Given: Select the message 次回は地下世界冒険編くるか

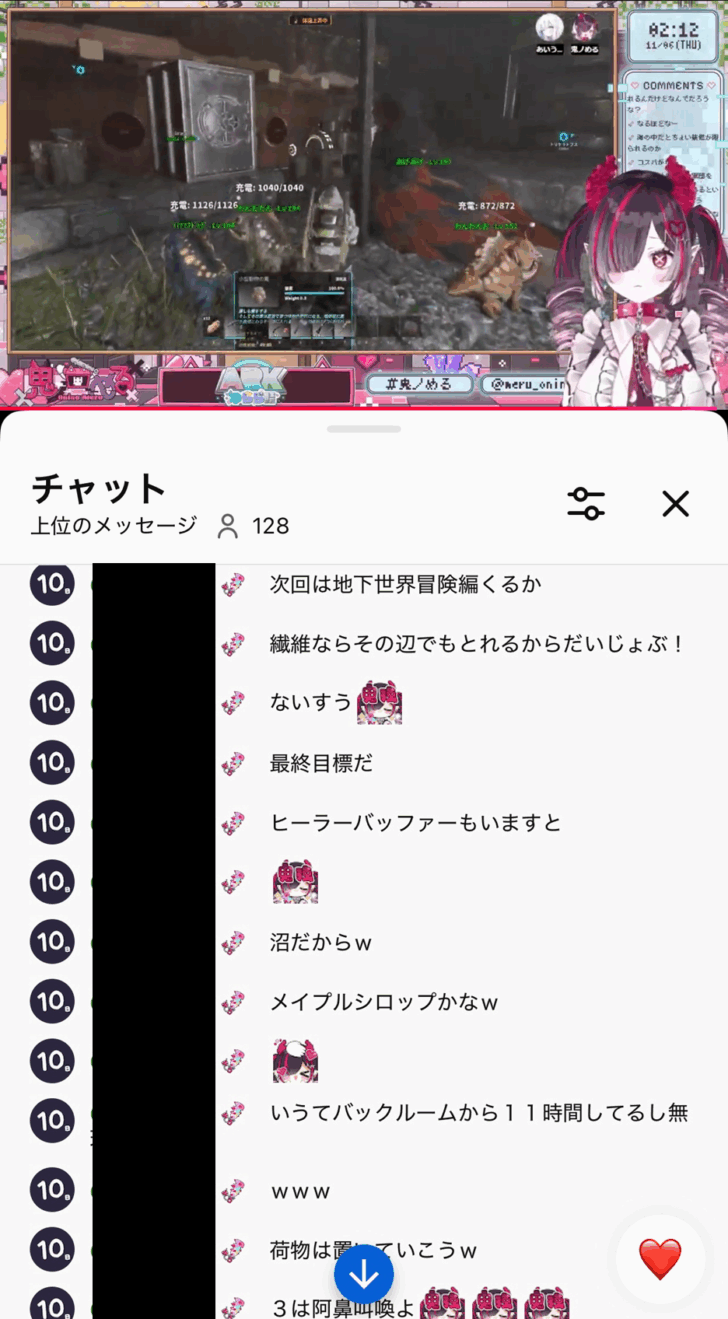Looking at the screenshot, I should 405,584.
